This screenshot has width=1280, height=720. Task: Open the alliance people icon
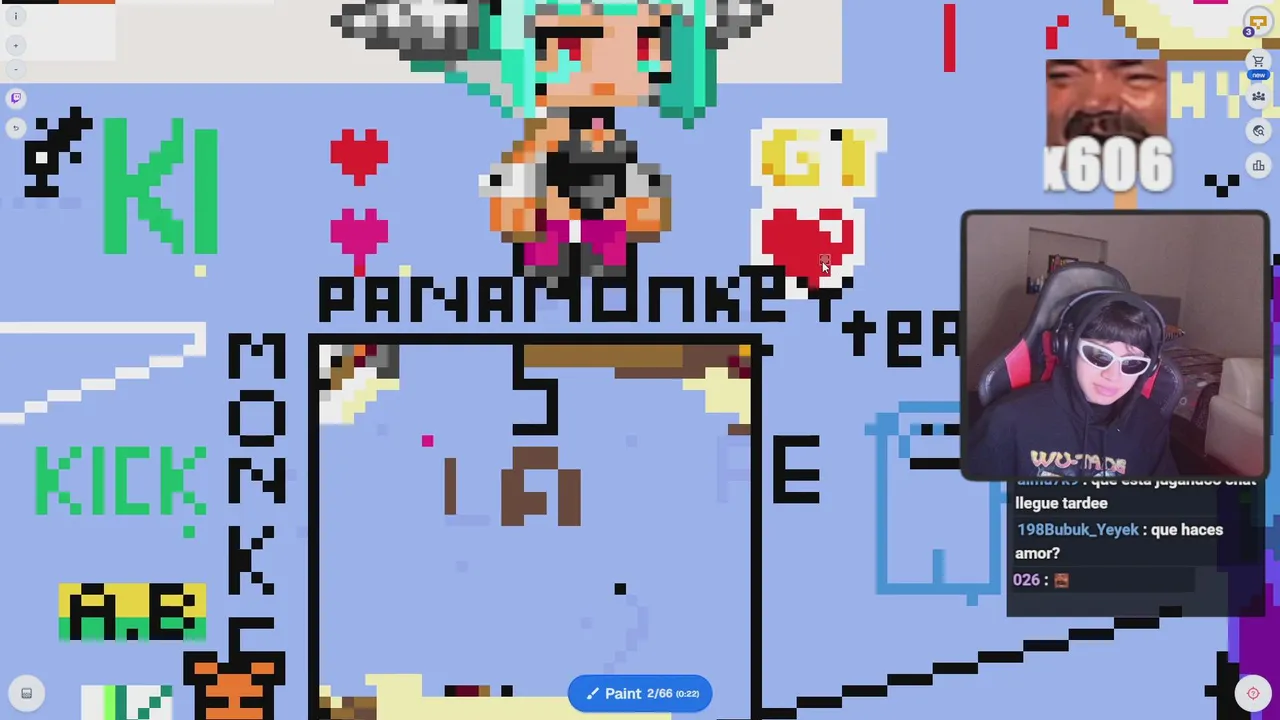1258,96
